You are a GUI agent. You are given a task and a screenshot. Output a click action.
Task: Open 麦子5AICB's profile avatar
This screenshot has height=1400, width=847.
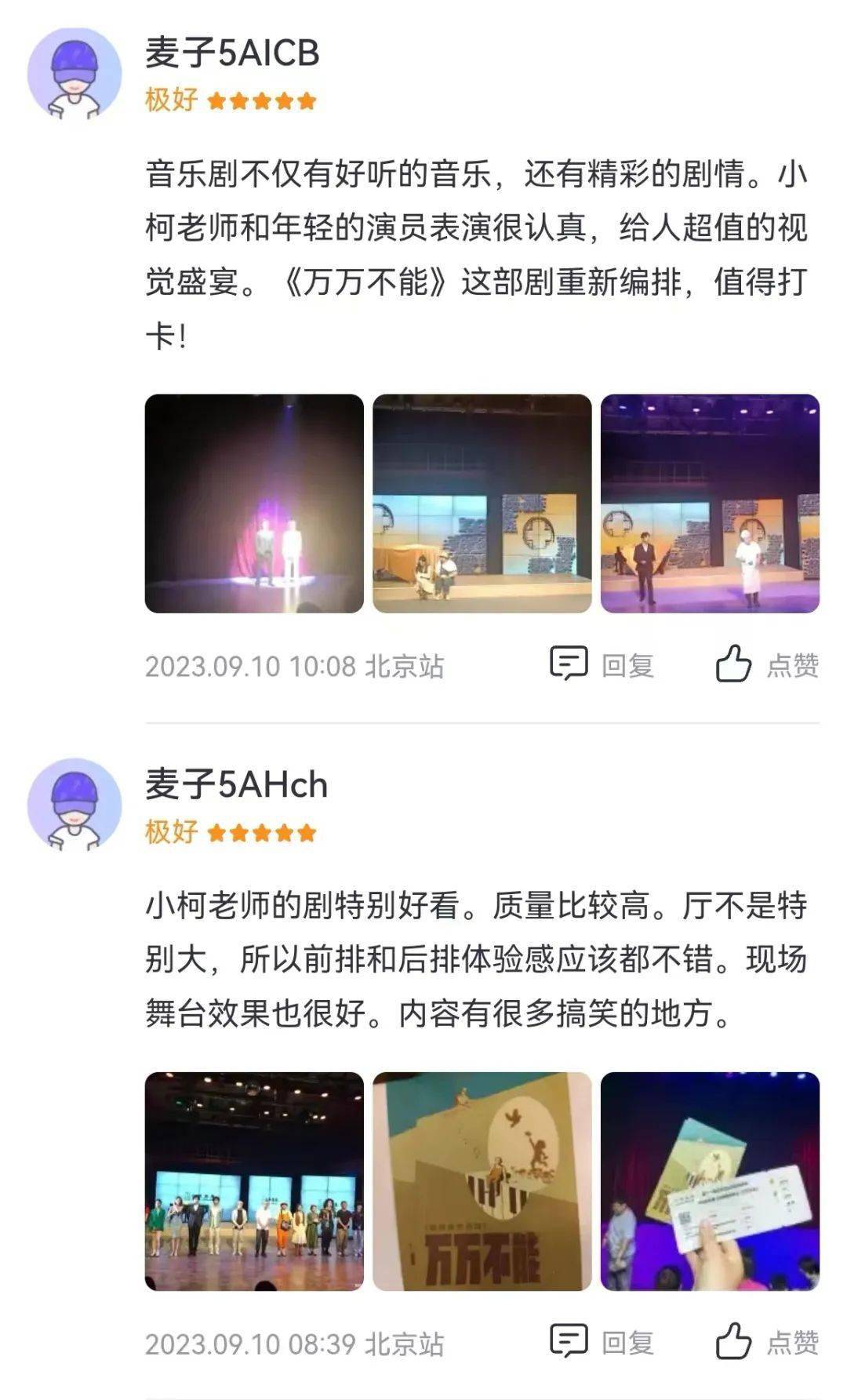pyautogui.click(x=75, y=75)
